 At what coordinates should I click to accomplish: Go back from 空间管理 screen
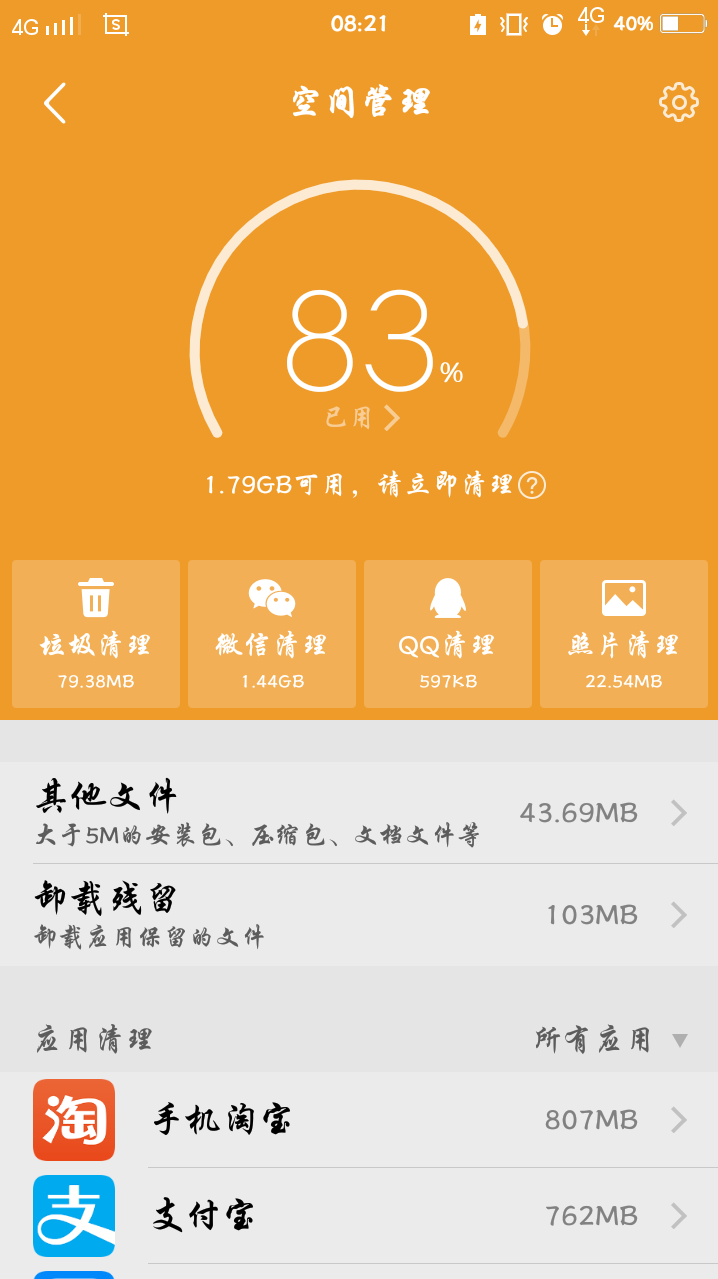pyautogui.click(x=55, y=103)
